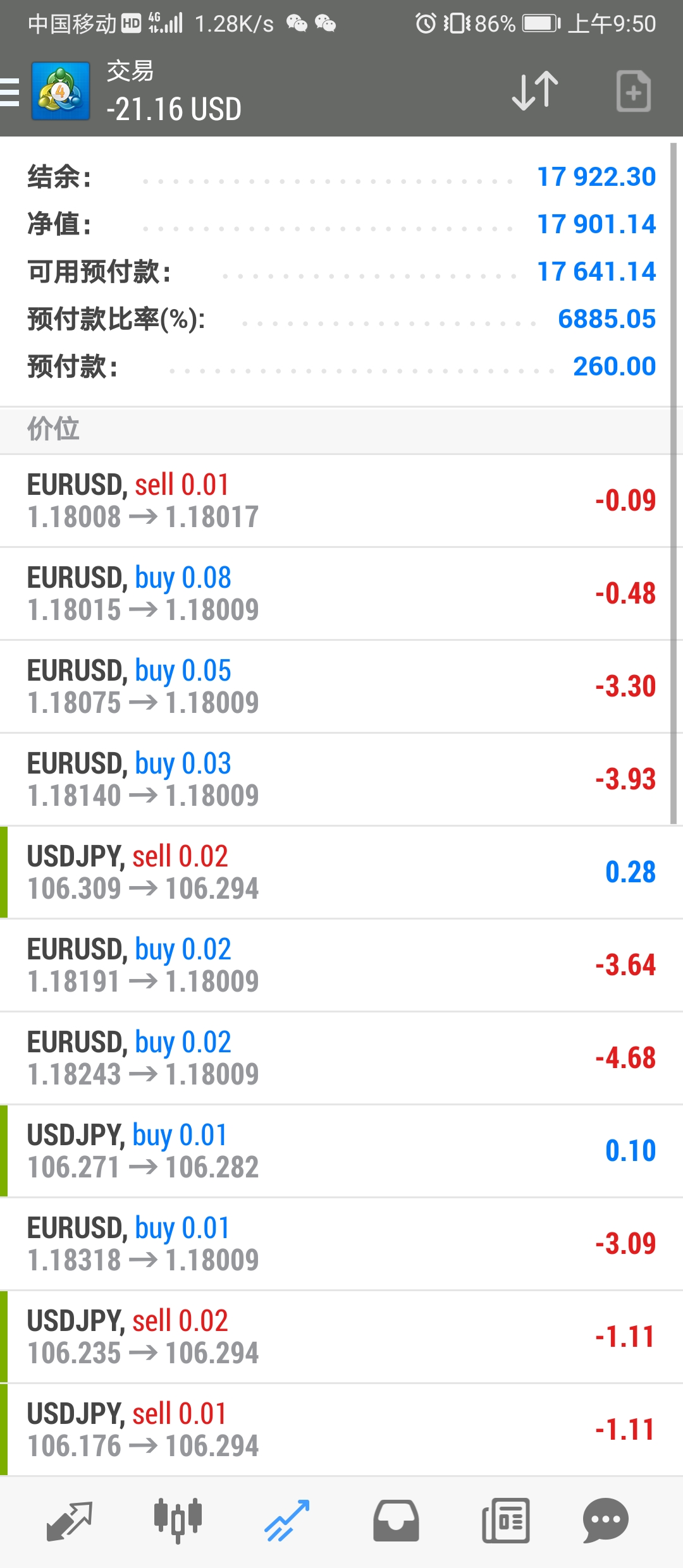Screen dimensions: 683x1568
Task: Select the EURUSD buy 0.05 position
Action: 341,686
